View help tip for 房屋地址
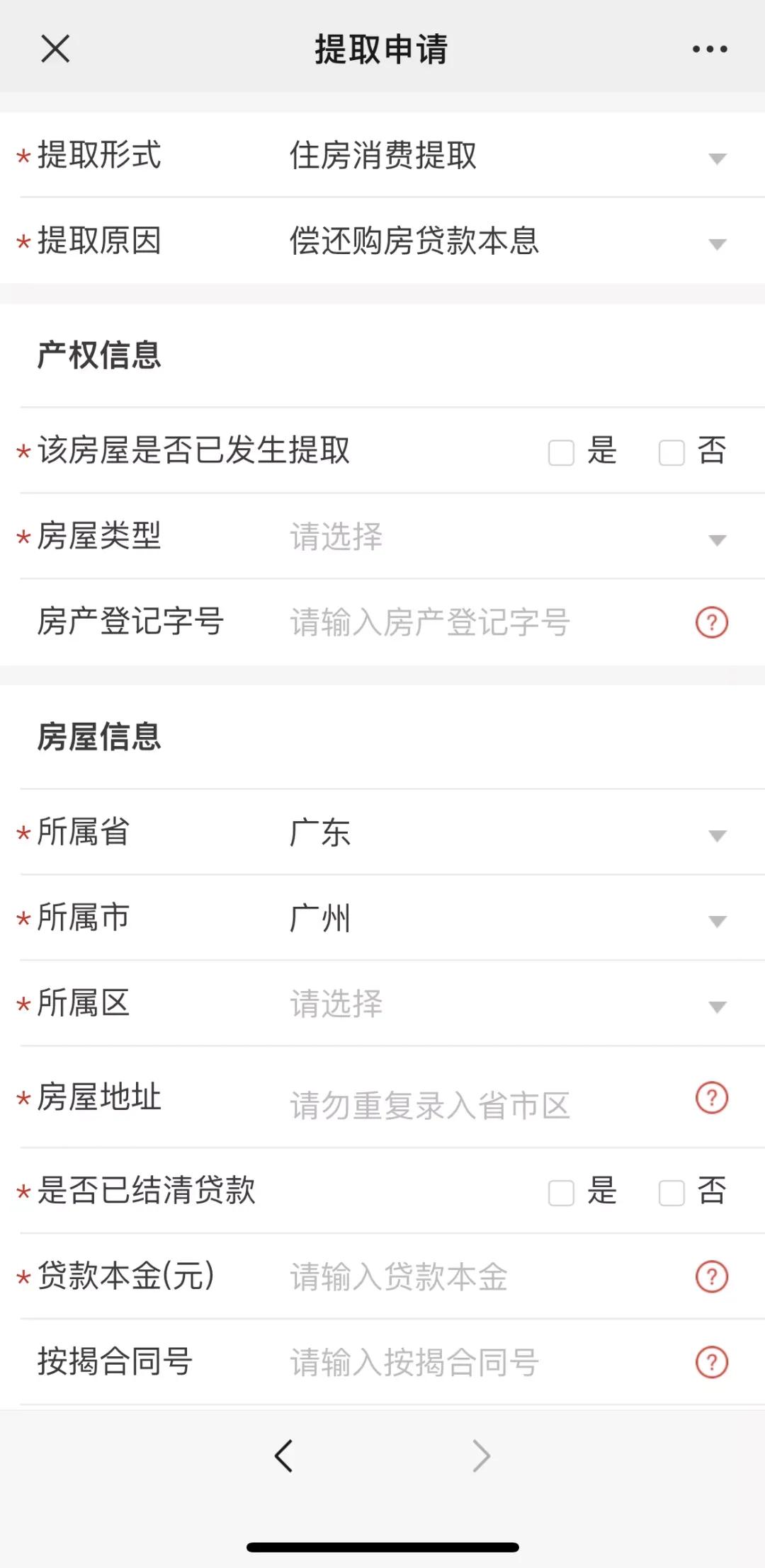The width and height of the screenshot is (765, 1568). pyautogui.click(x=712, y=1097)
